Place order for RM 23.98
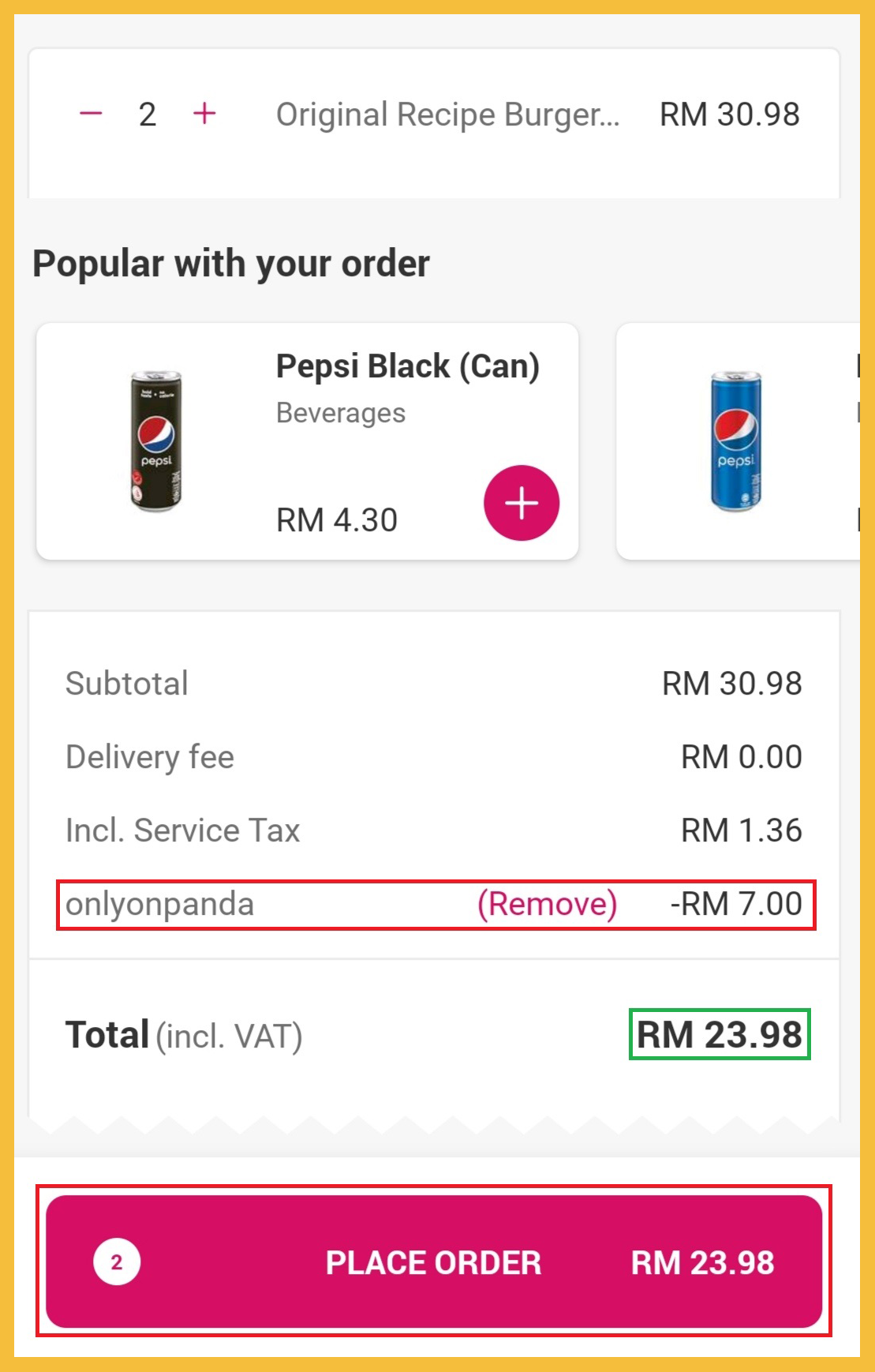 434,1261
